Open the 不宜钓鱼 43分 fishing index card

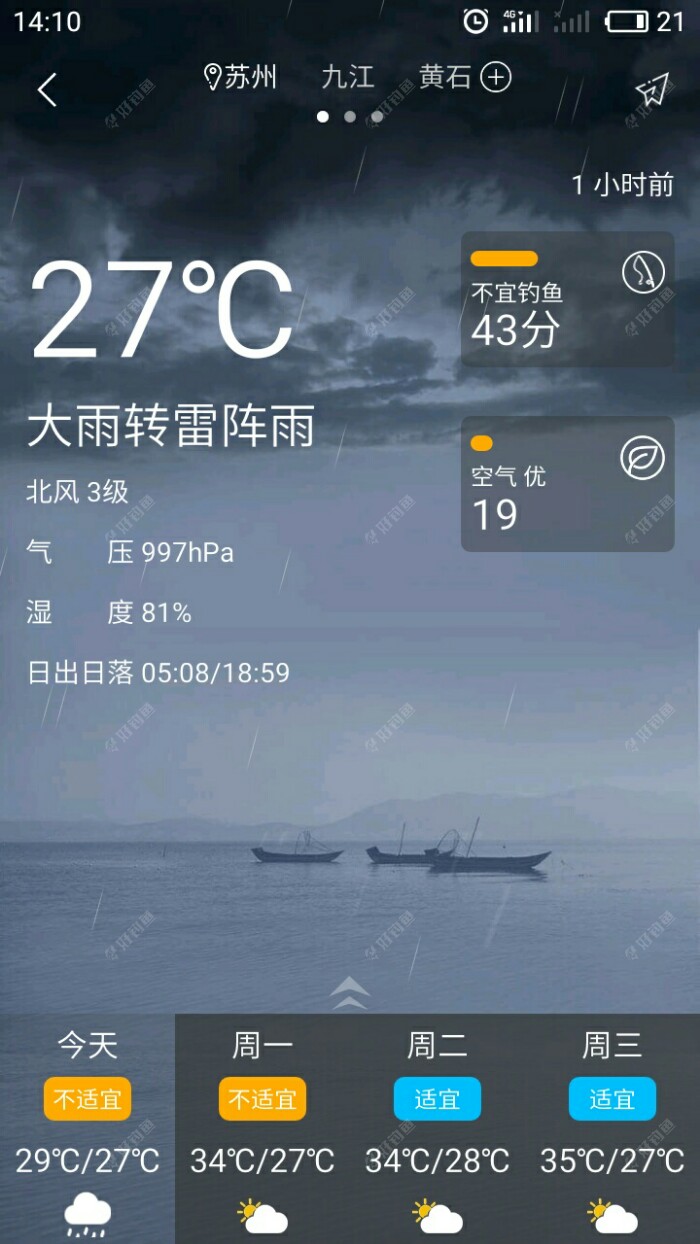click(x=567, y=299)
